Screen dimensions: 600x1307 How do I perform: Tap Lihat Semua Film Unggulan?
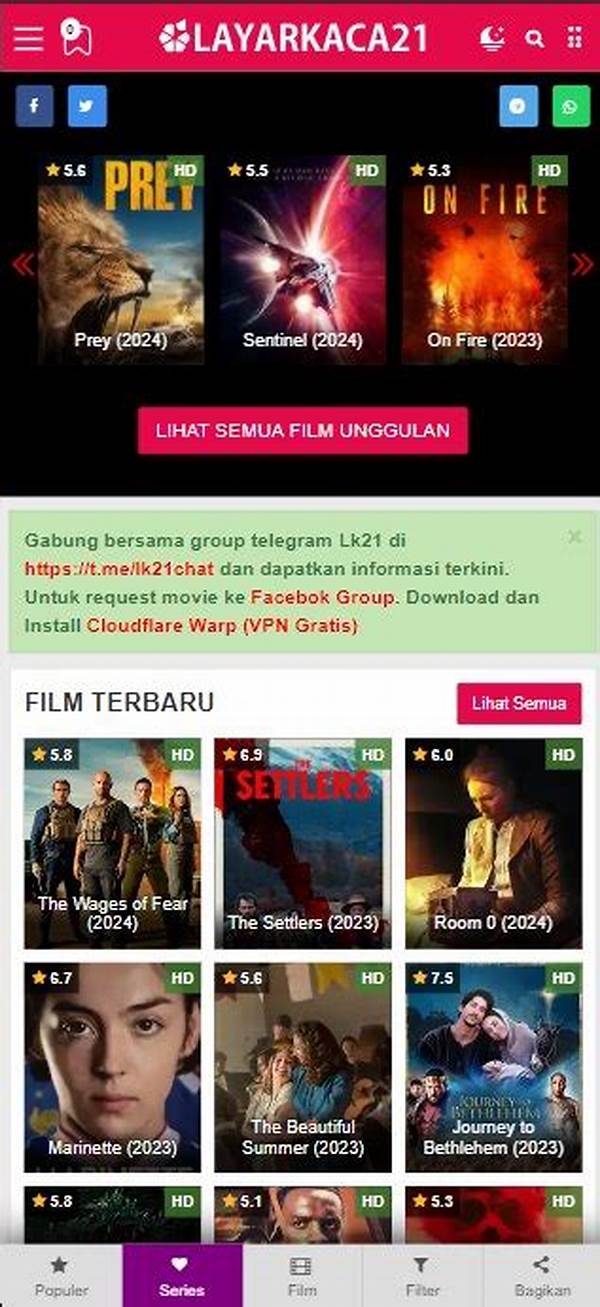(x=303, y=431)
